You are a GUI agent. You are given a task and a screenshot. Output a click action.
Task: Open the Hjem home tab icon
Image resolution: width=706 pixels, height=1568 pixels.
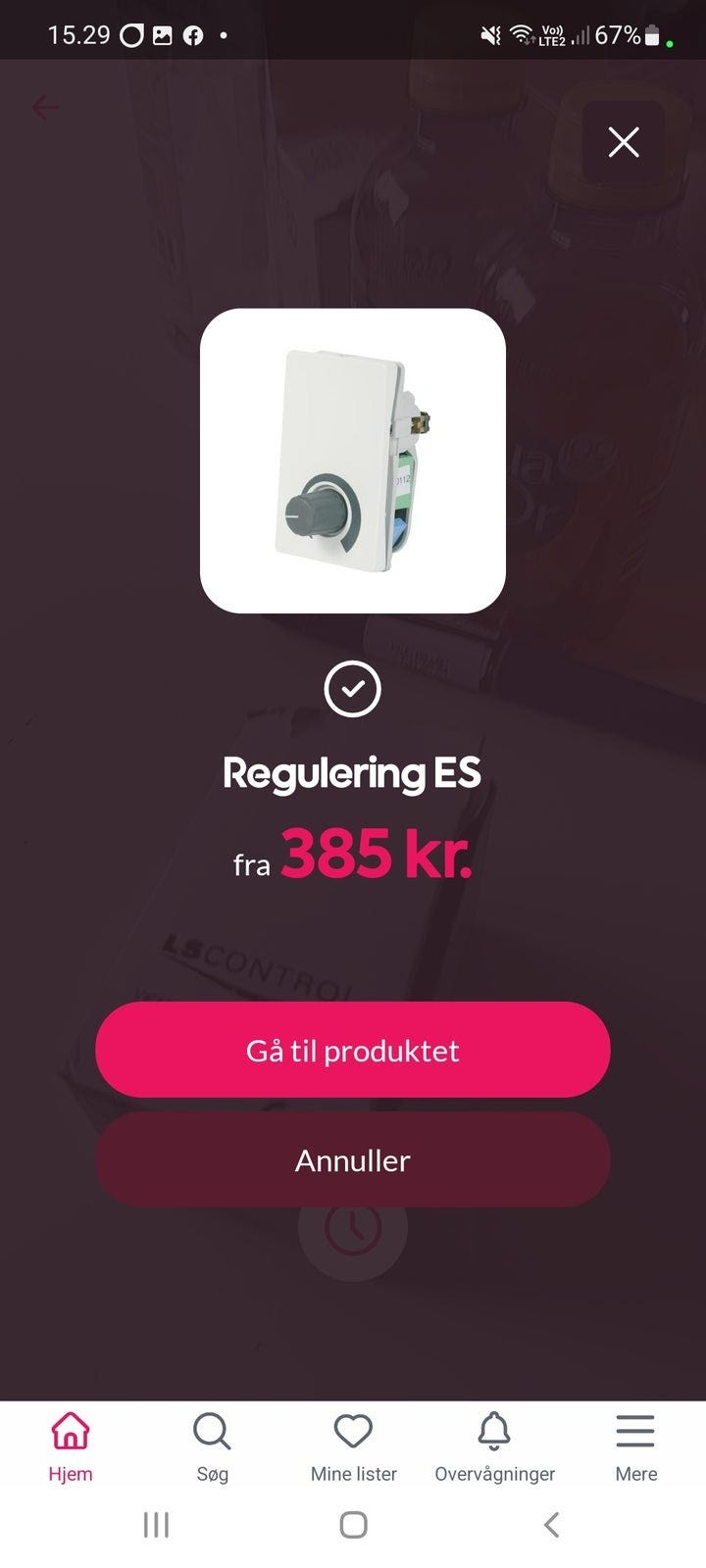(70, 1432)
